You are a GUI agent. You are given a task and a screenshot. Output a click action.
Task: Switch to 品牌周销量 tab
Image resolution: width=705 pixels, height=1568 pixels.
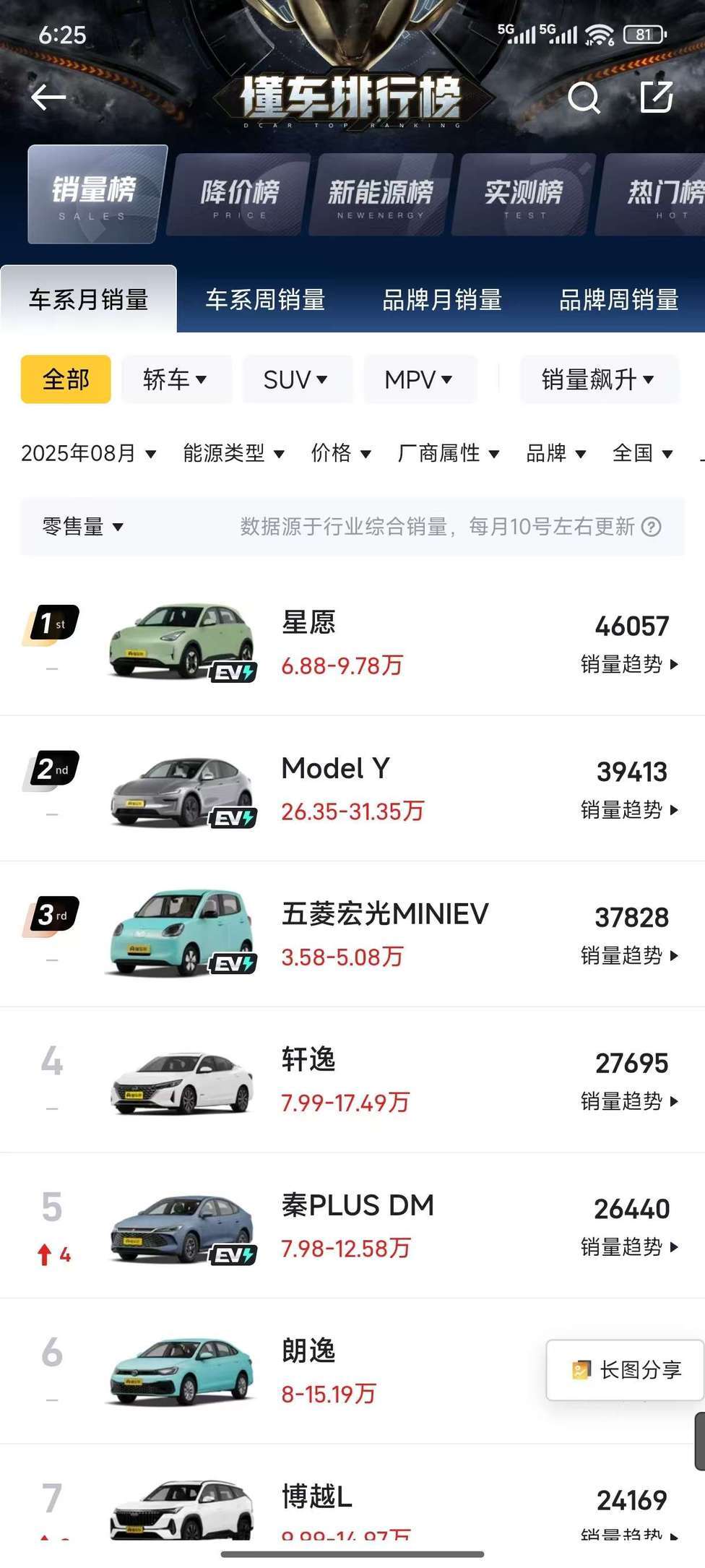point(619,300)
